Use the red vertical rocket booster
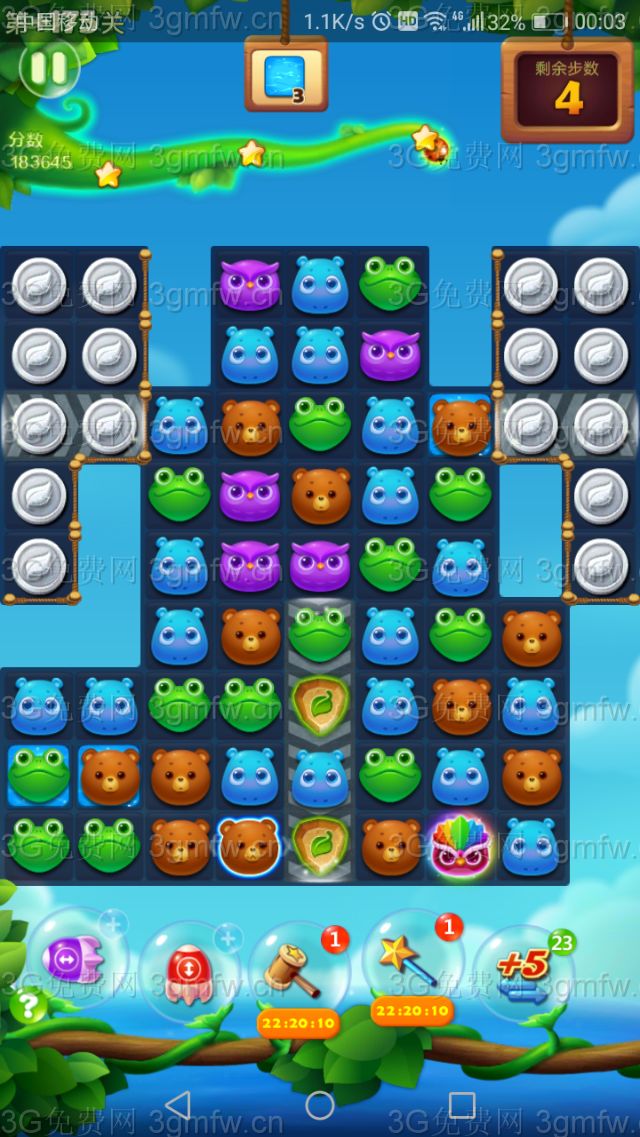This screenshot has height=1137, width=640. pyautogui.click(x=188, y=968)
